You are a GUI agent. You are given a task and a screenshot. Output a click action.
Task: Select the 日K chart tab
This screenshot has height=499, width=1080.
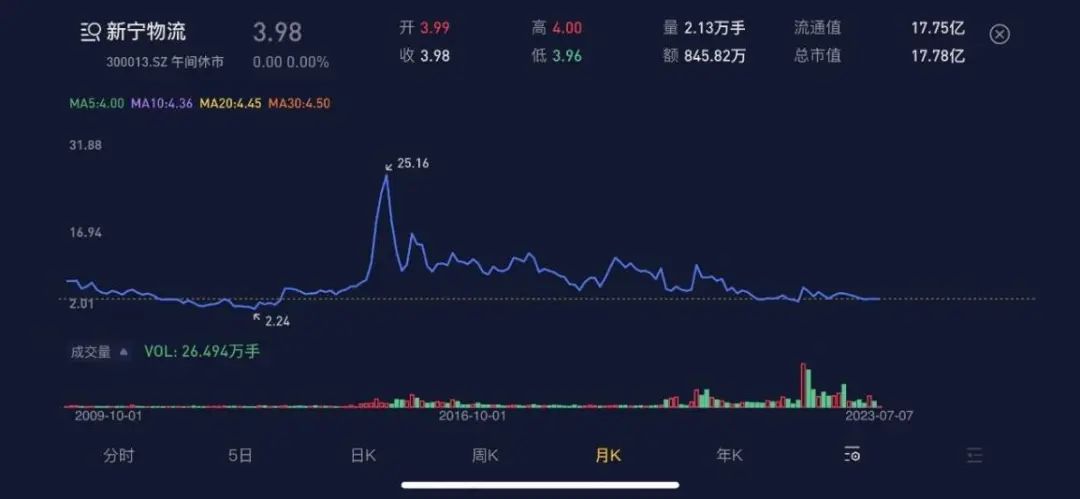click(363, 455)
